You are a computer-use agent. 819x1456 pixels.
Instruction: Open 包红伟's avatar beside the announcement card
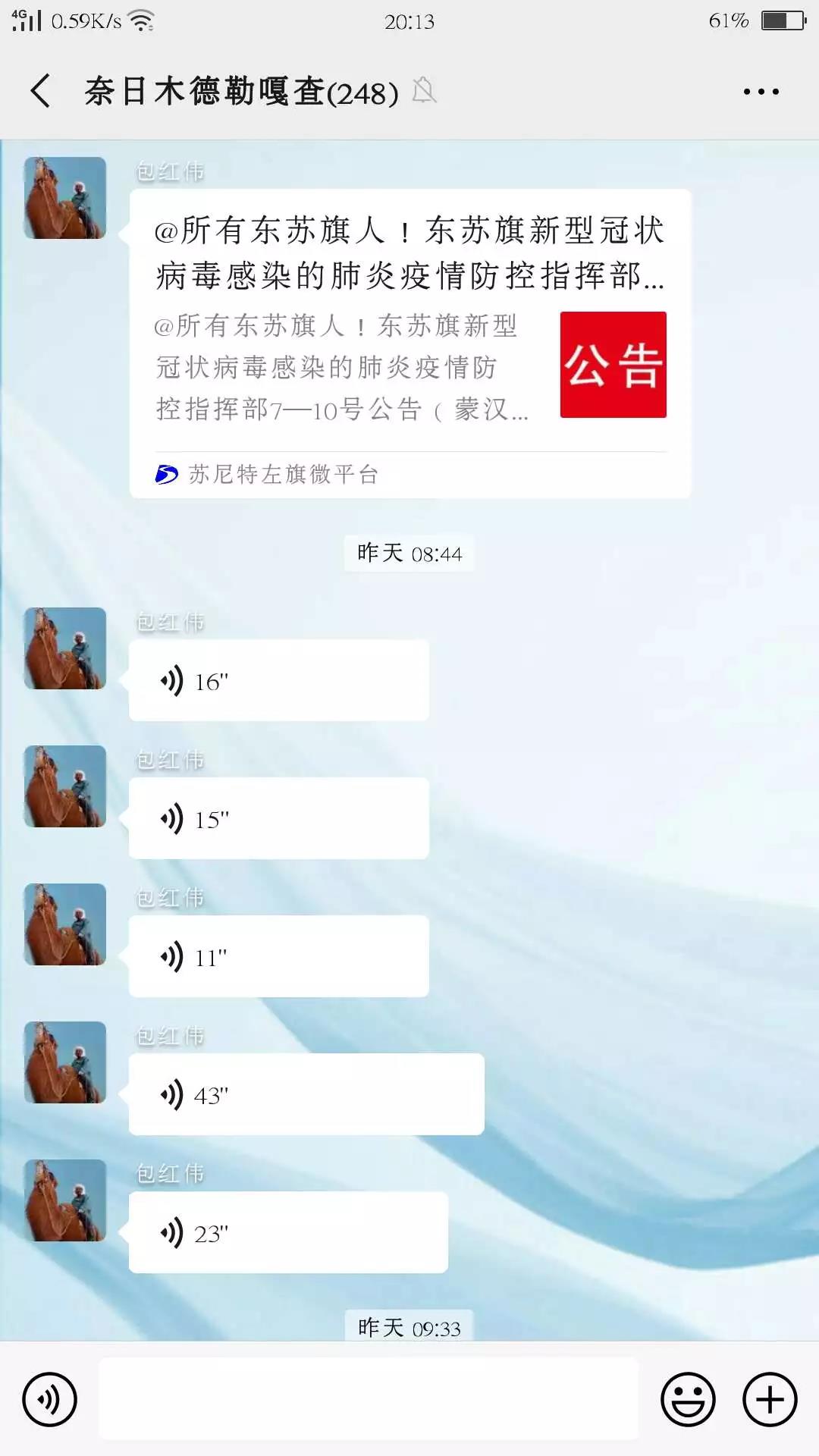65,198
